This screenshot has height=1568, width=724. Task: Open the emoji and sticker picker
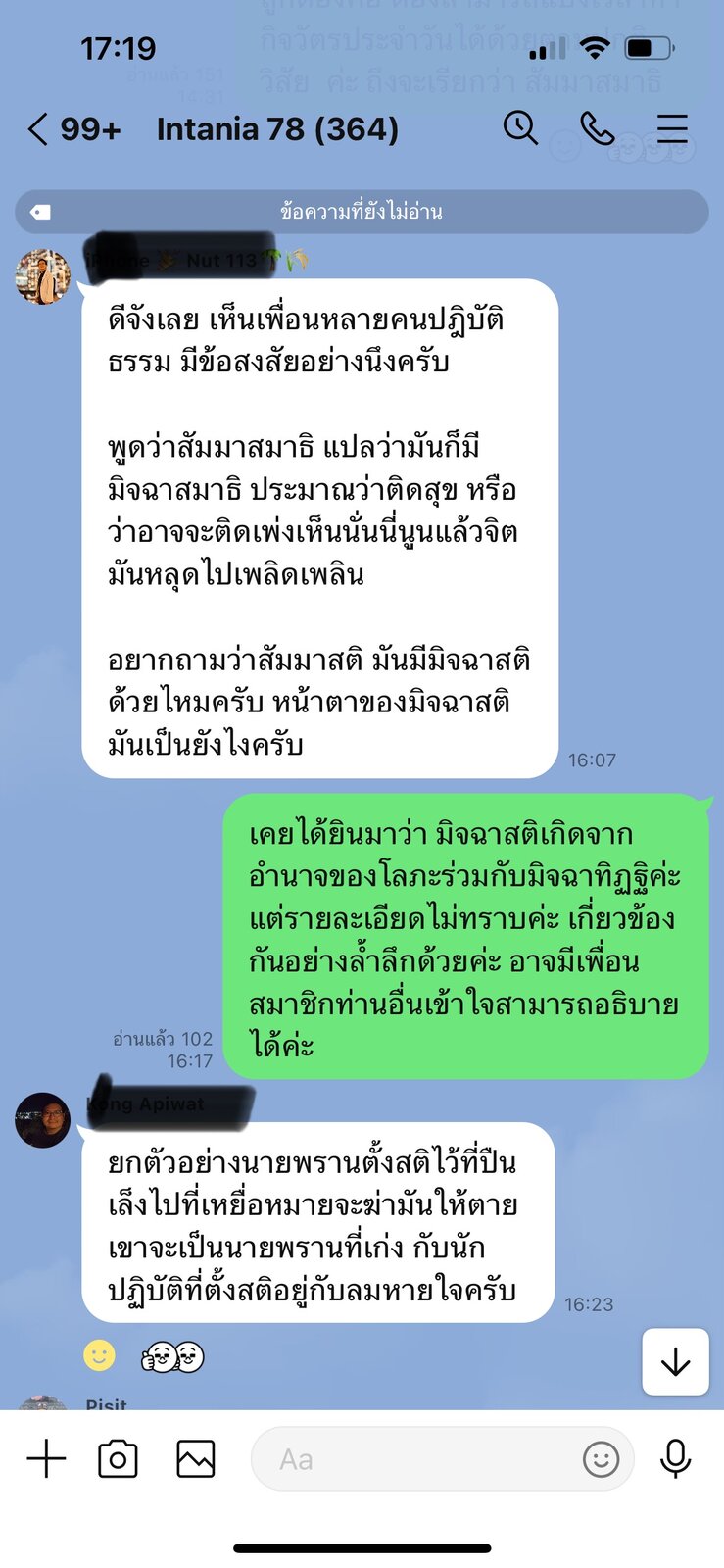601,1459
